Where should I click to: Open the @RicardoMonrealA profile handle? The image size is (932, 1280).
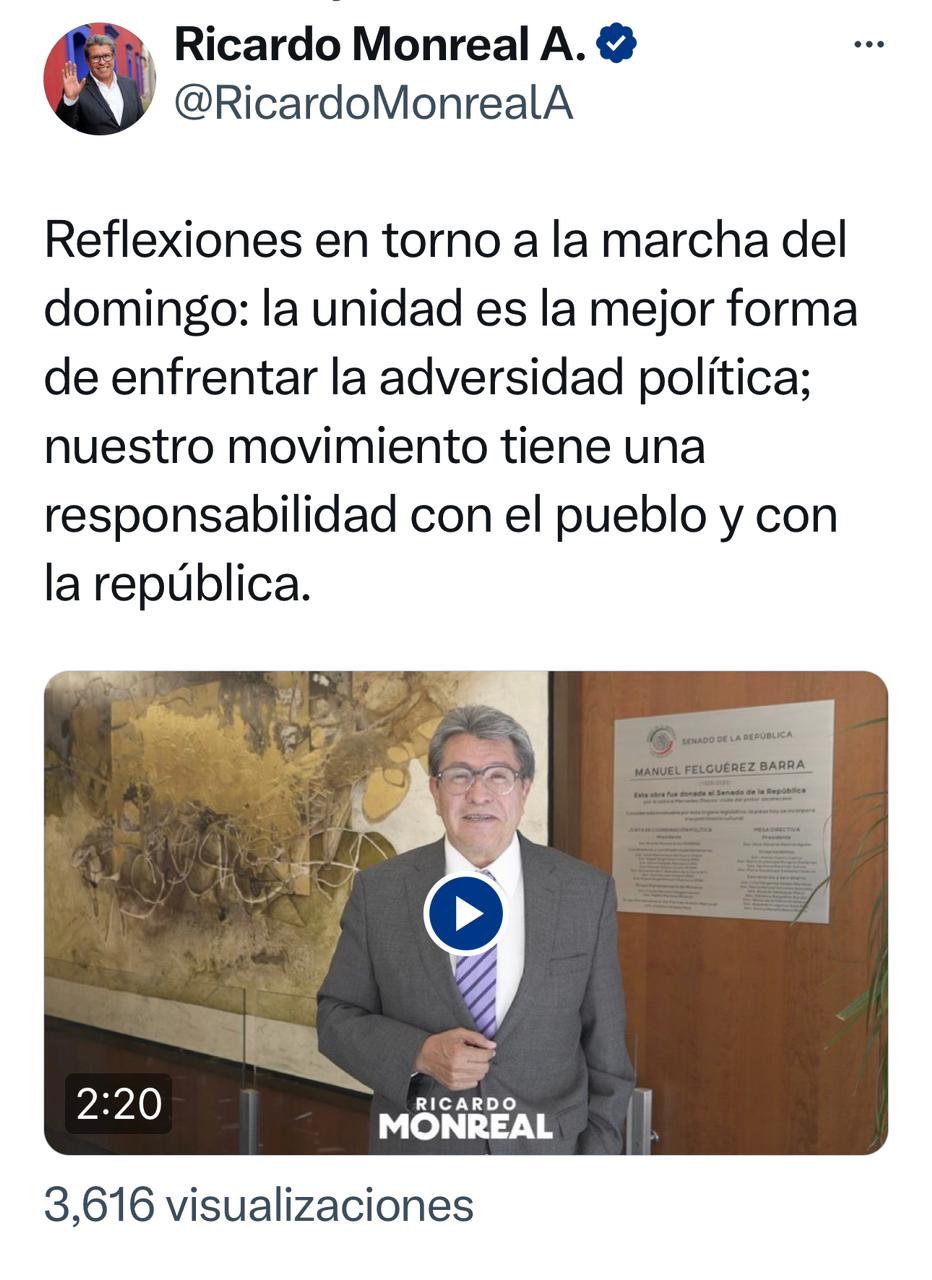(x=373, y=104)
